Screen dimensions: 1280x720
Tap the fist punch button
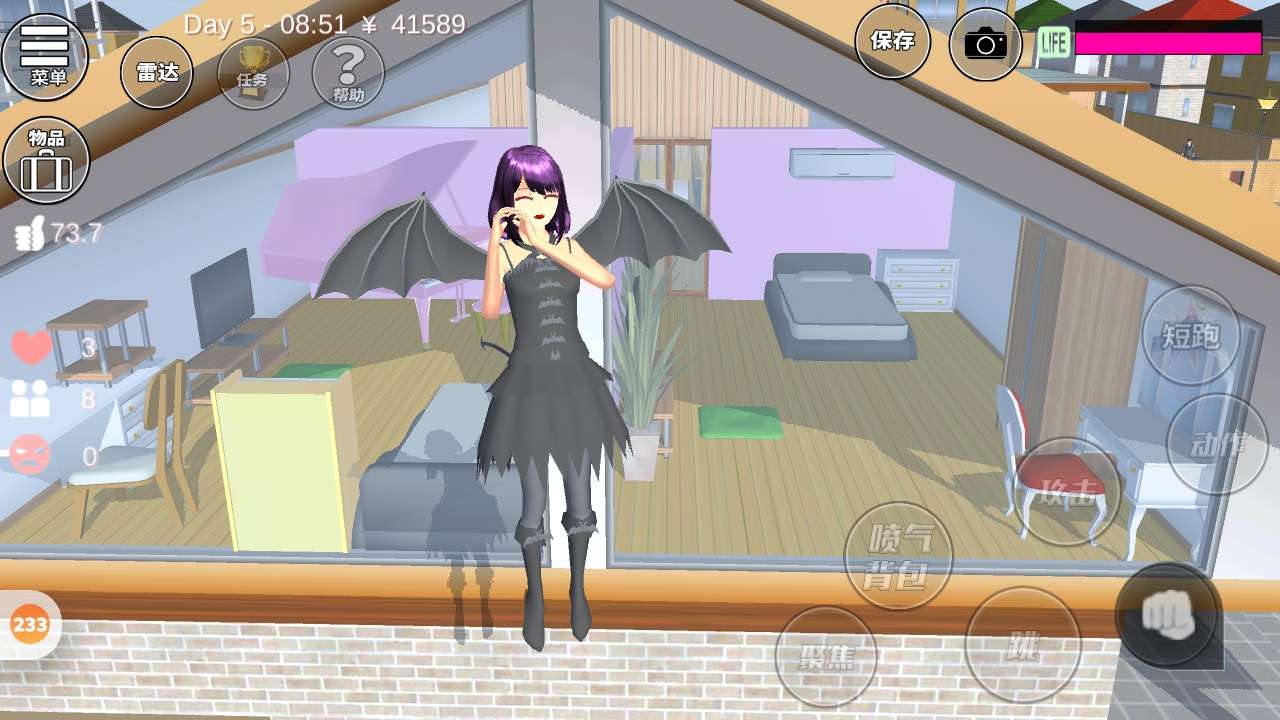(1167, 614)
